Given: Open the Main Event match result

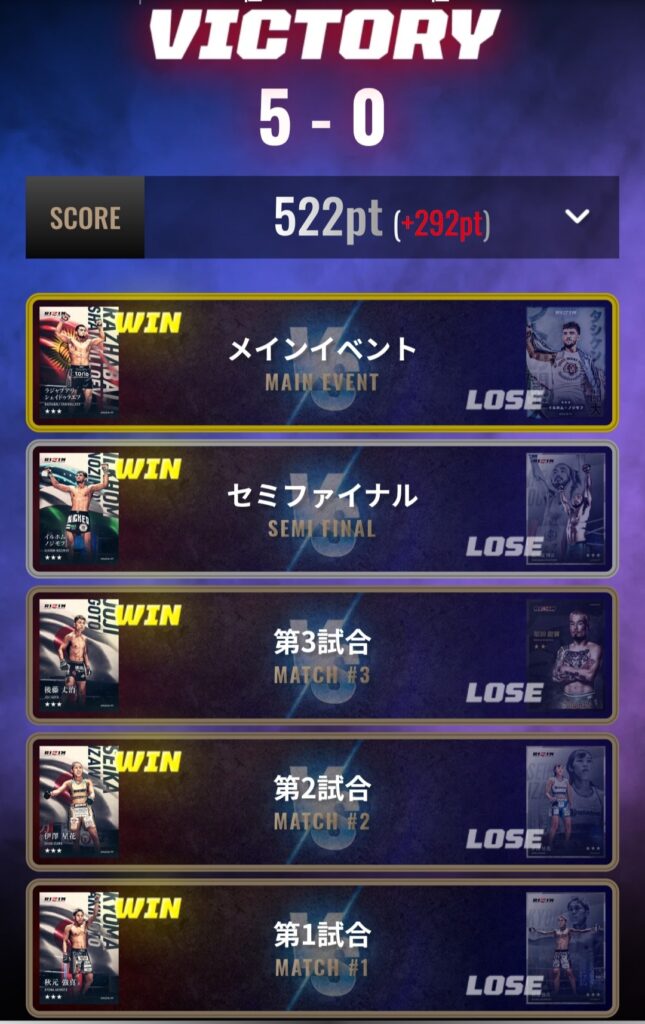Looking at the screenshot, I should pyautogui.click(x=322, y=362).
